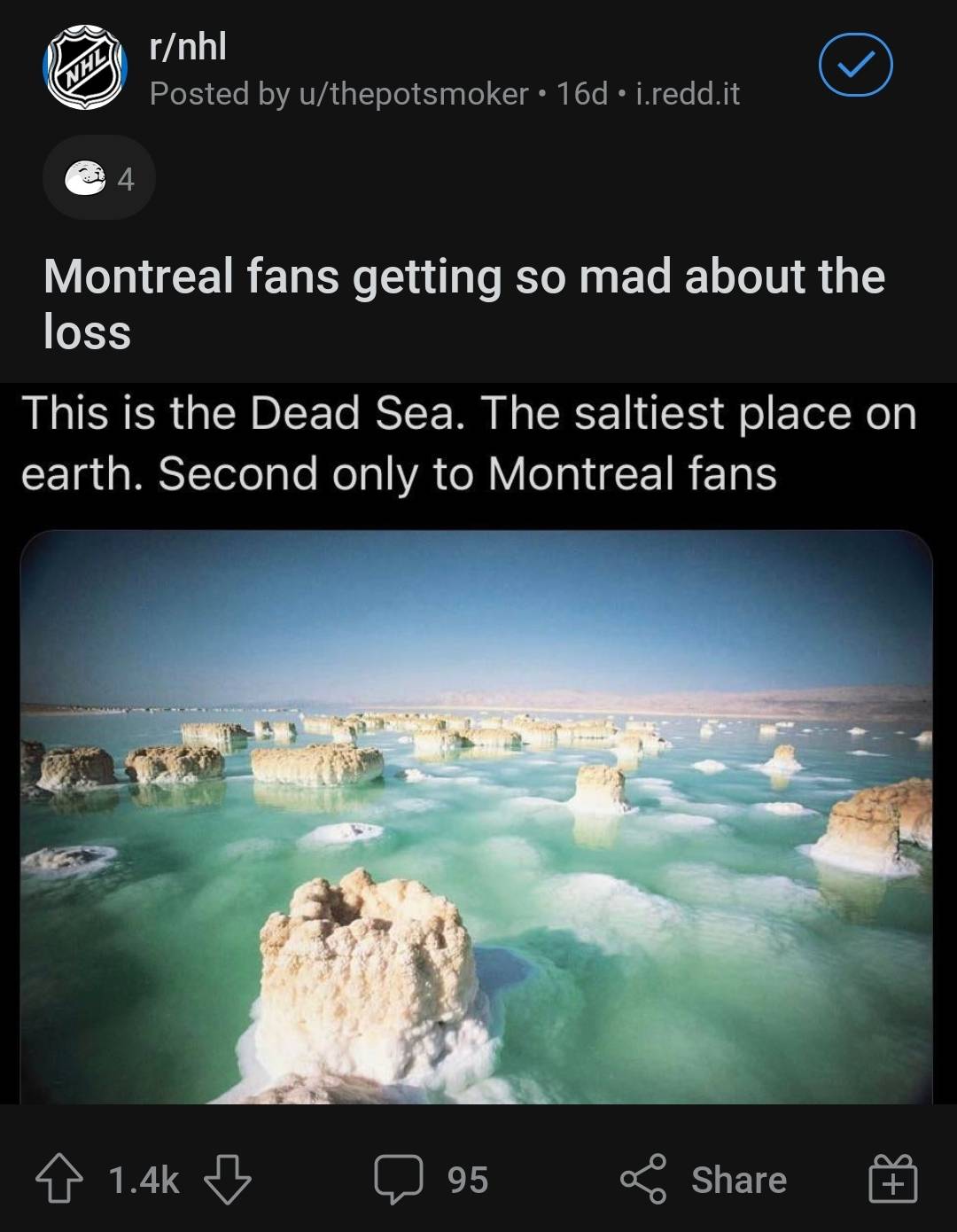The width and height of the screenshot is (957, 1232).
Task: Upvote the Montreal fans post
Action: click(x=58, y=1180)
